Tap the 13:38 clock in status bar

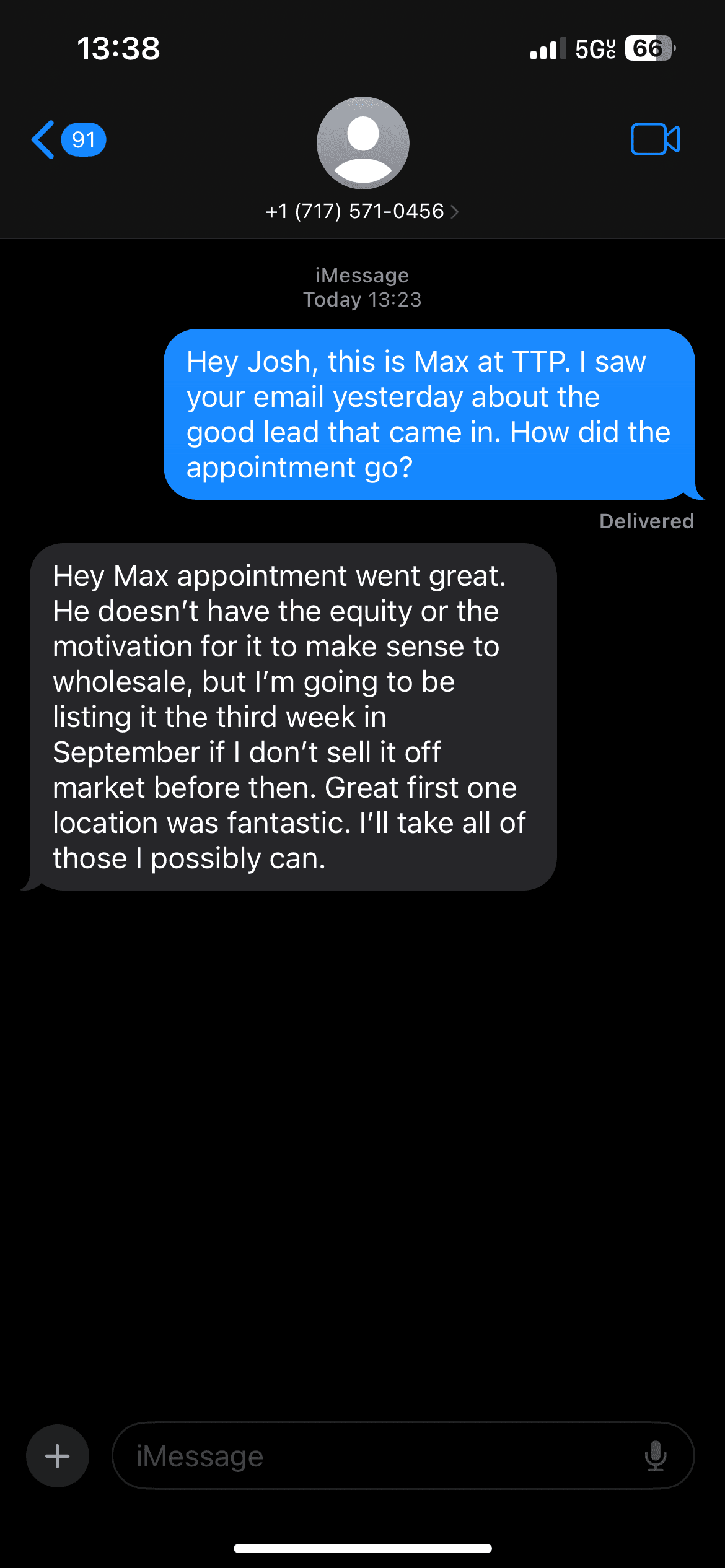point(119,48)
